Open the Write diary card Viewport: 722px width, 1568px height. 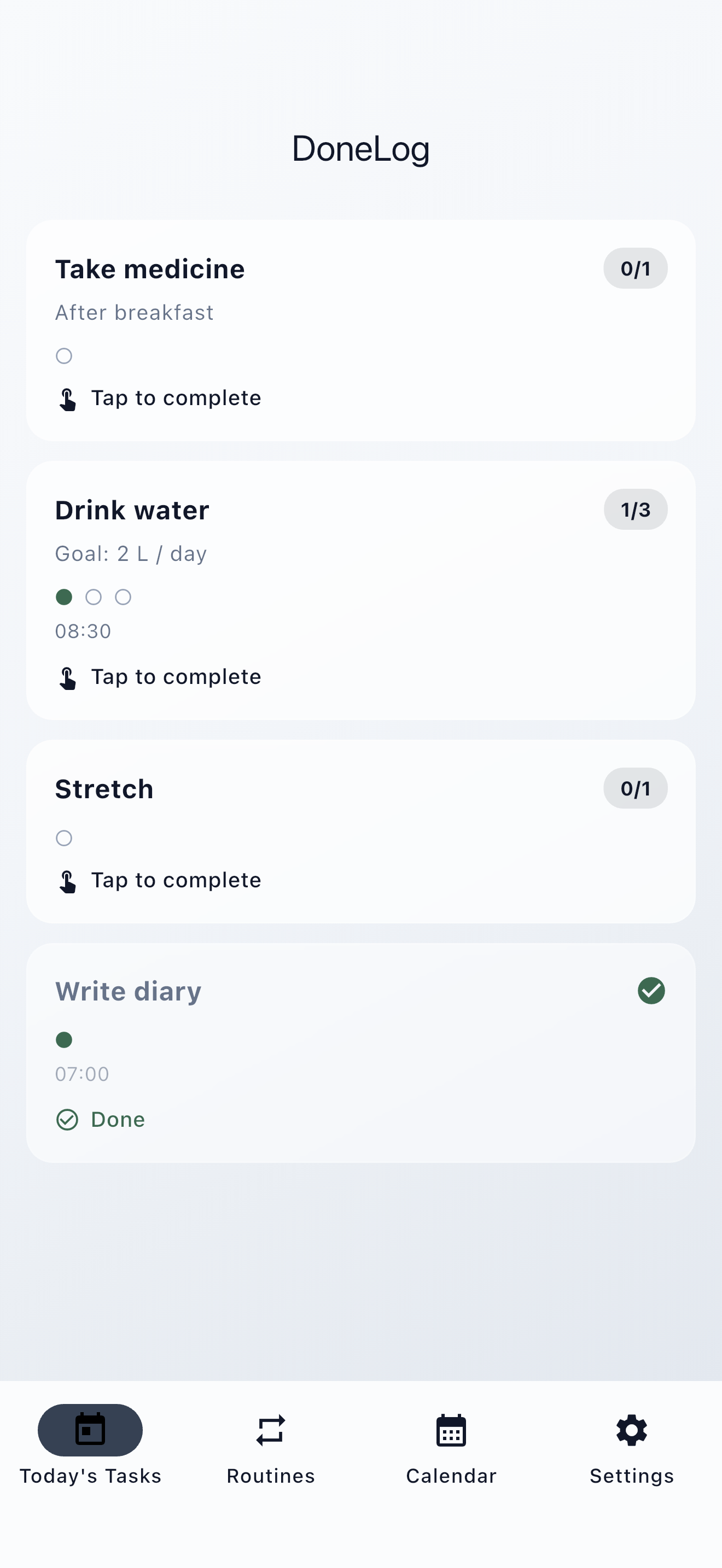click(361, 1050)
